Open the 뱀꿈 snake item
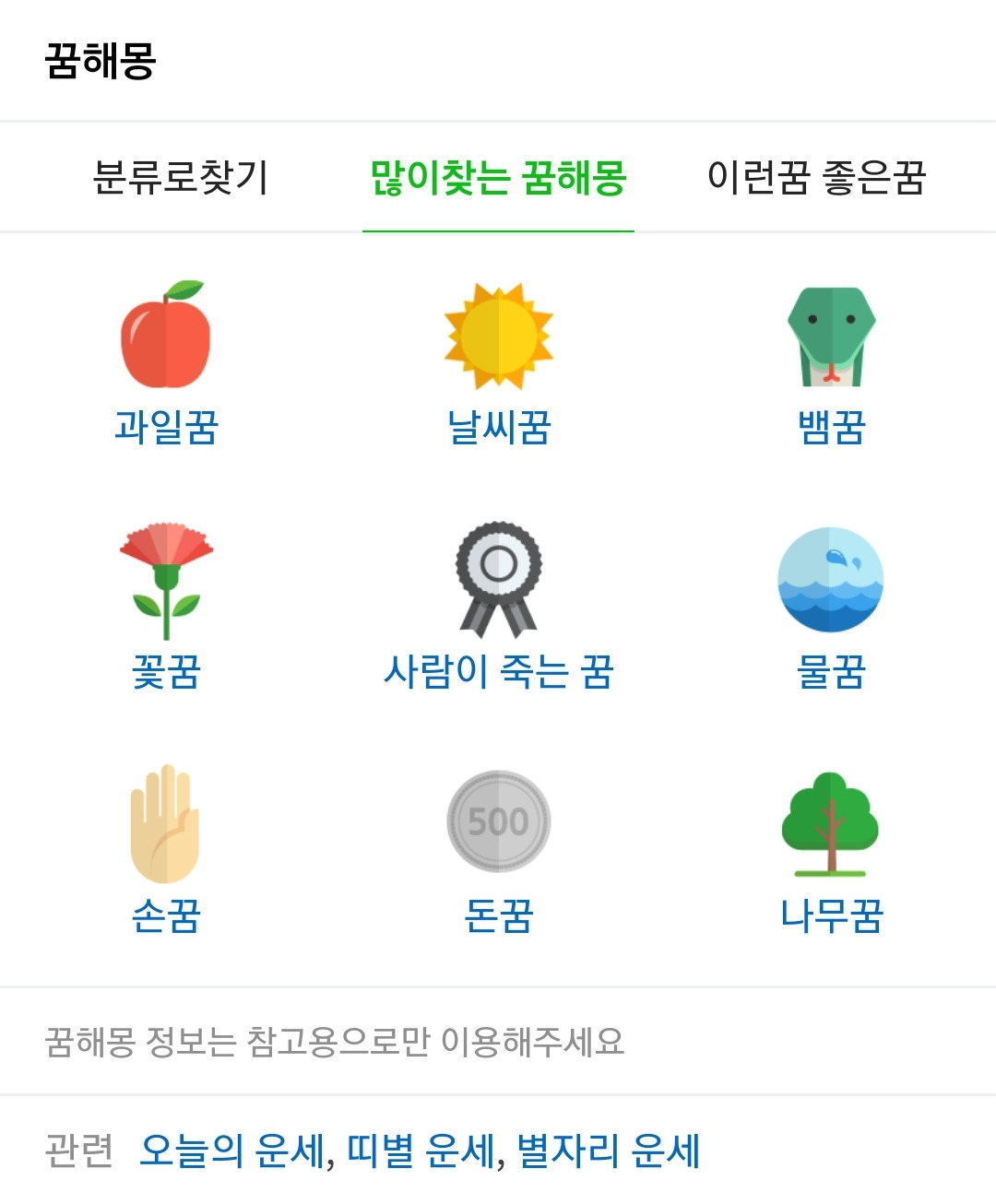The width and height of the screenshot is (996, 1204). (831, 363)
